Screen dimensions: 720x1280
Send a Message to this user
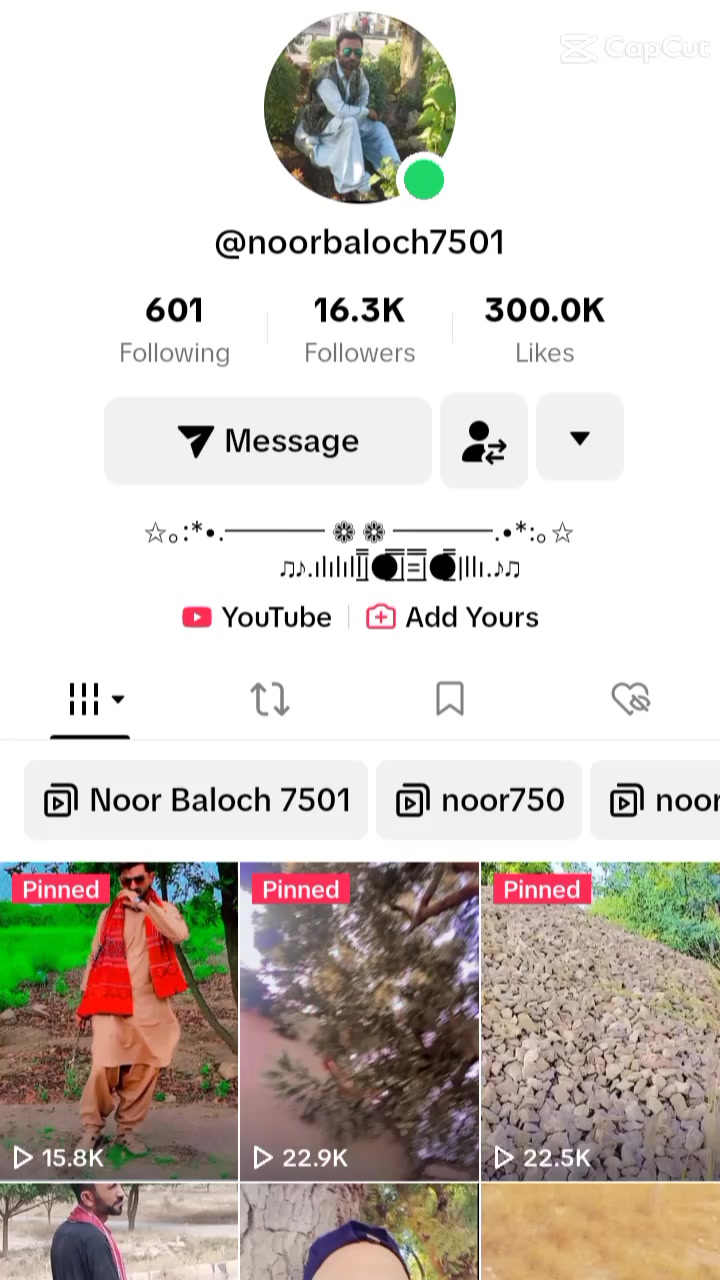[x=268, y=441]
